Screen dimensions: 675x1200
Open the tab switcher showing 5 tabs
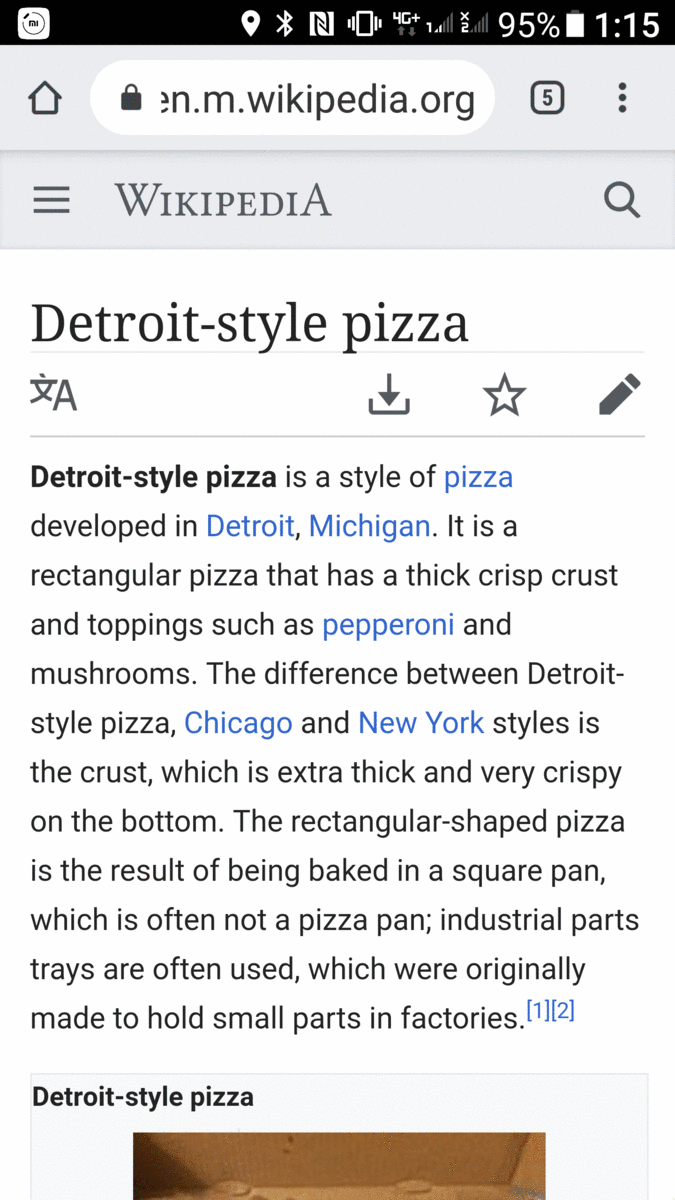[547, 98]
